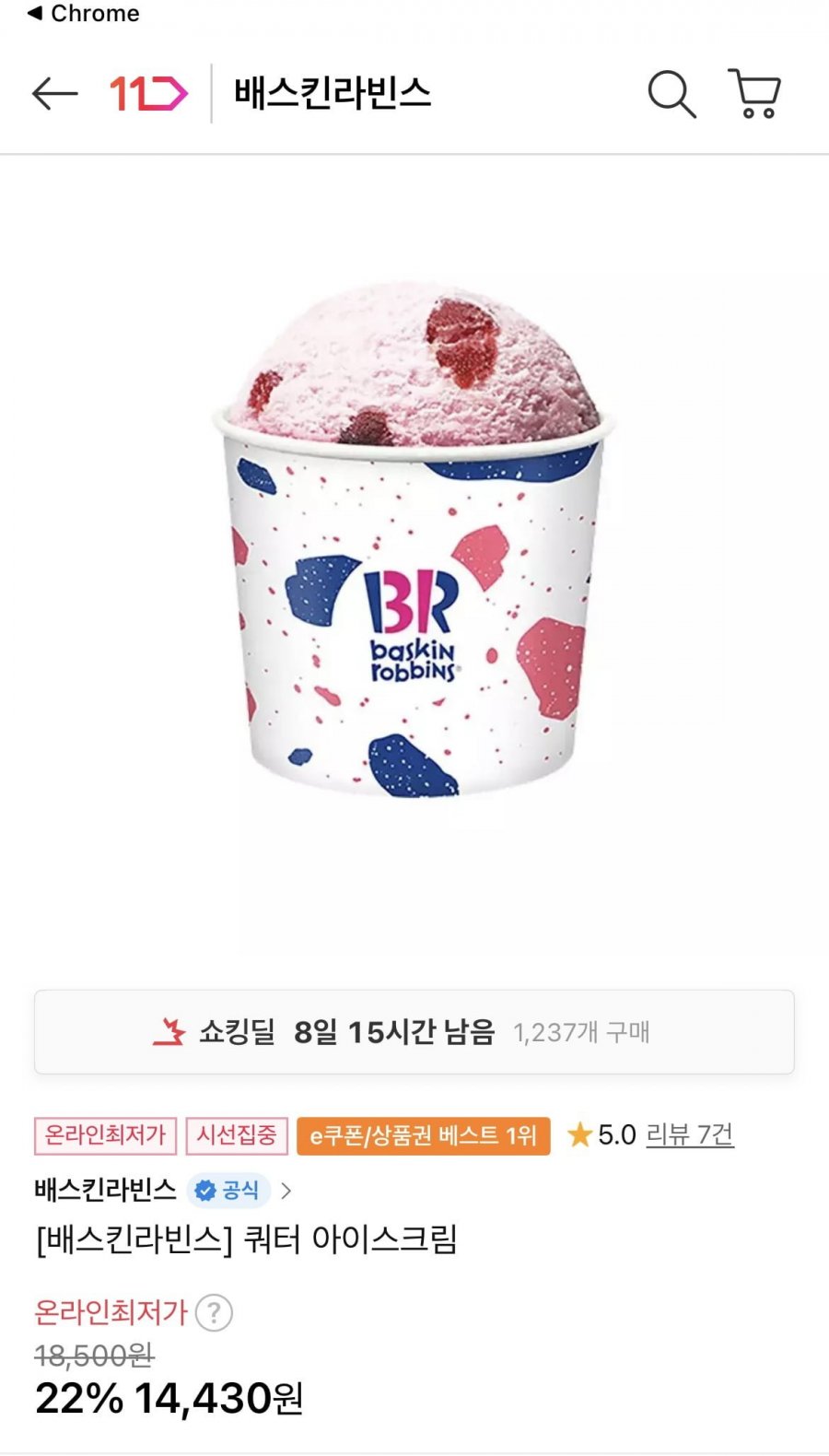Return to Chrome via the status bar link
The width and height of the screenshot is (829, 1456).
[83, 14]
